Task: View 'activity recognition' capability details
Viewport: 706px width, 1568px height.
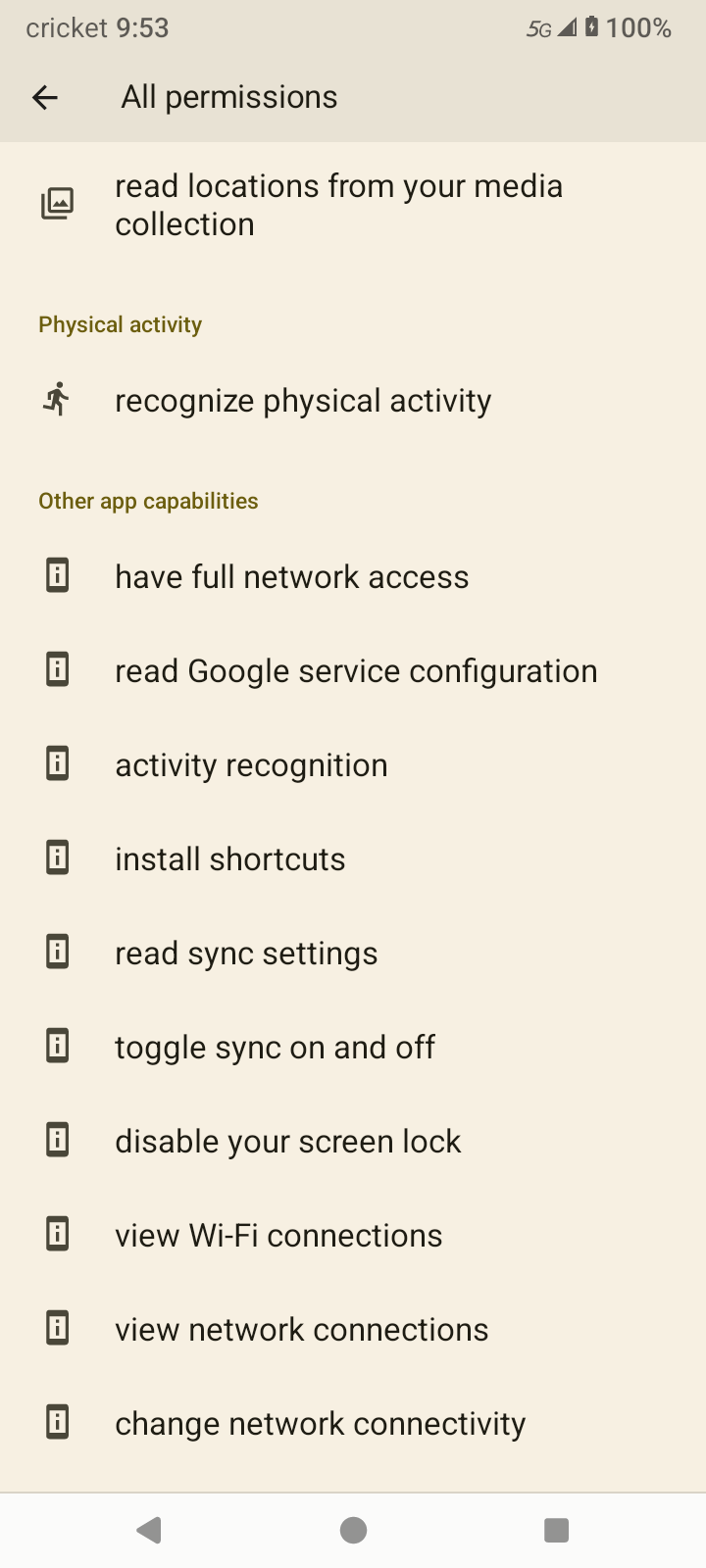Action: (353, 765)
